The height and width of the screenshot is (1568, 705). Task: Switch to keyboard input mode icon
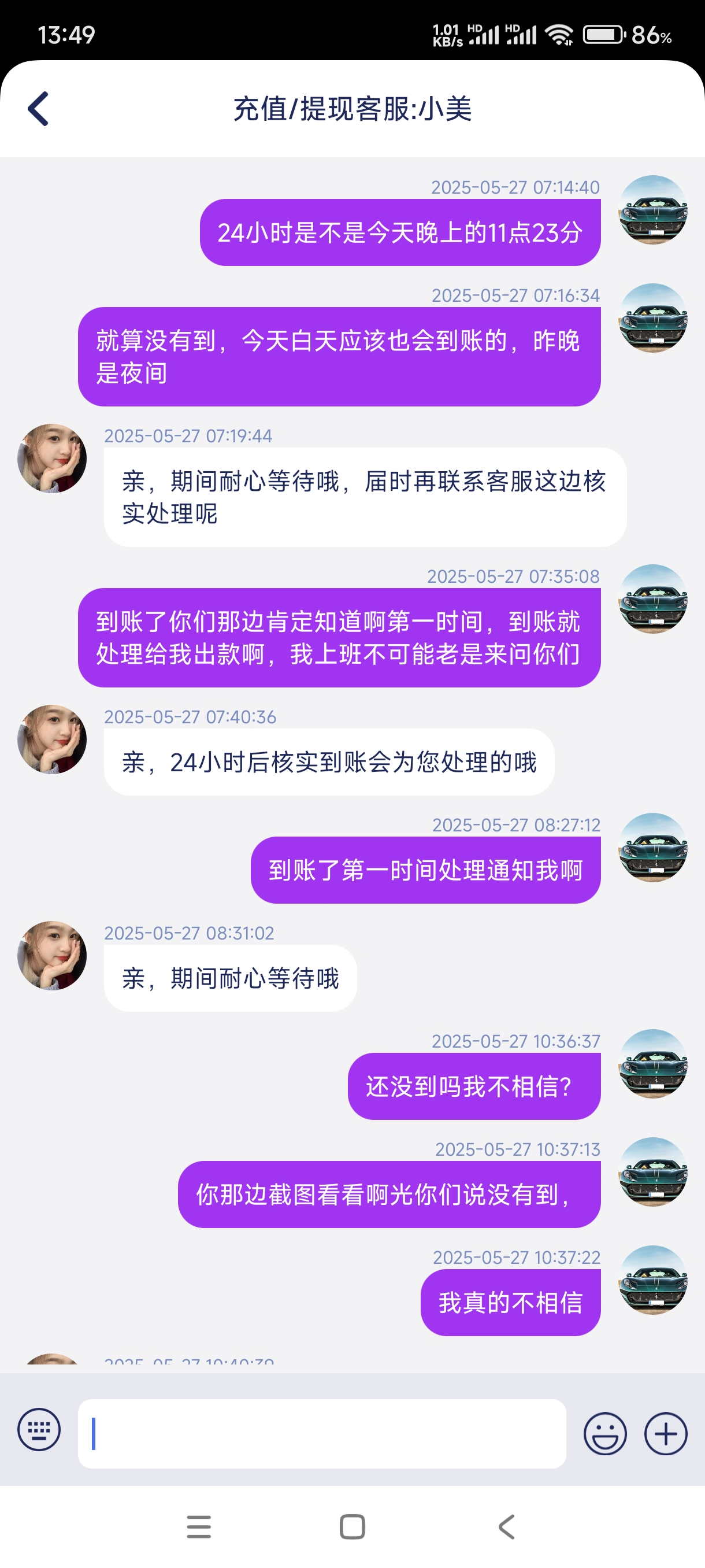pos(39,1430)
